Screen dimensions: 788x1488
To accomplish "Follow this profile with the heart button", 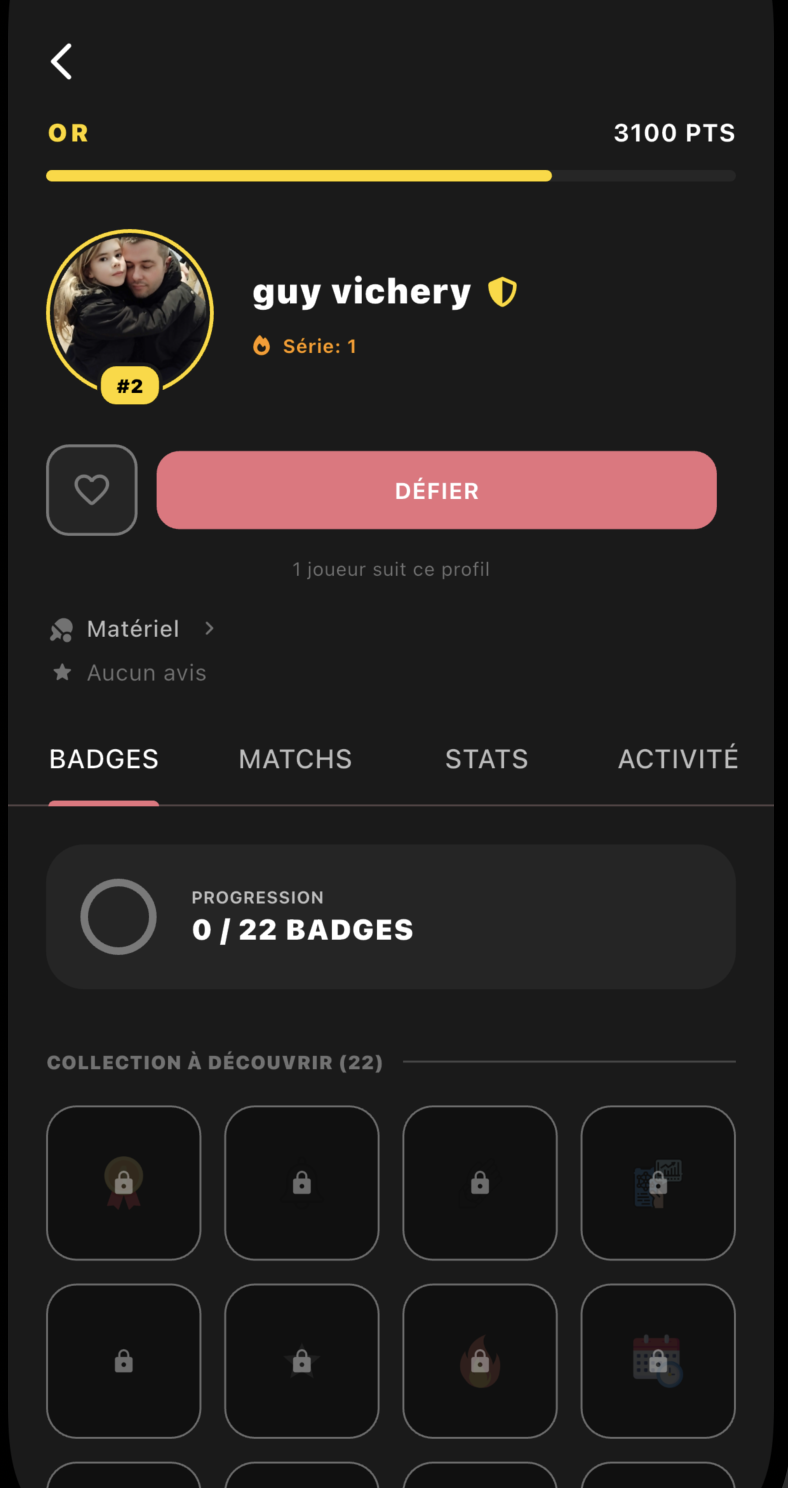I will pos(92,490).
